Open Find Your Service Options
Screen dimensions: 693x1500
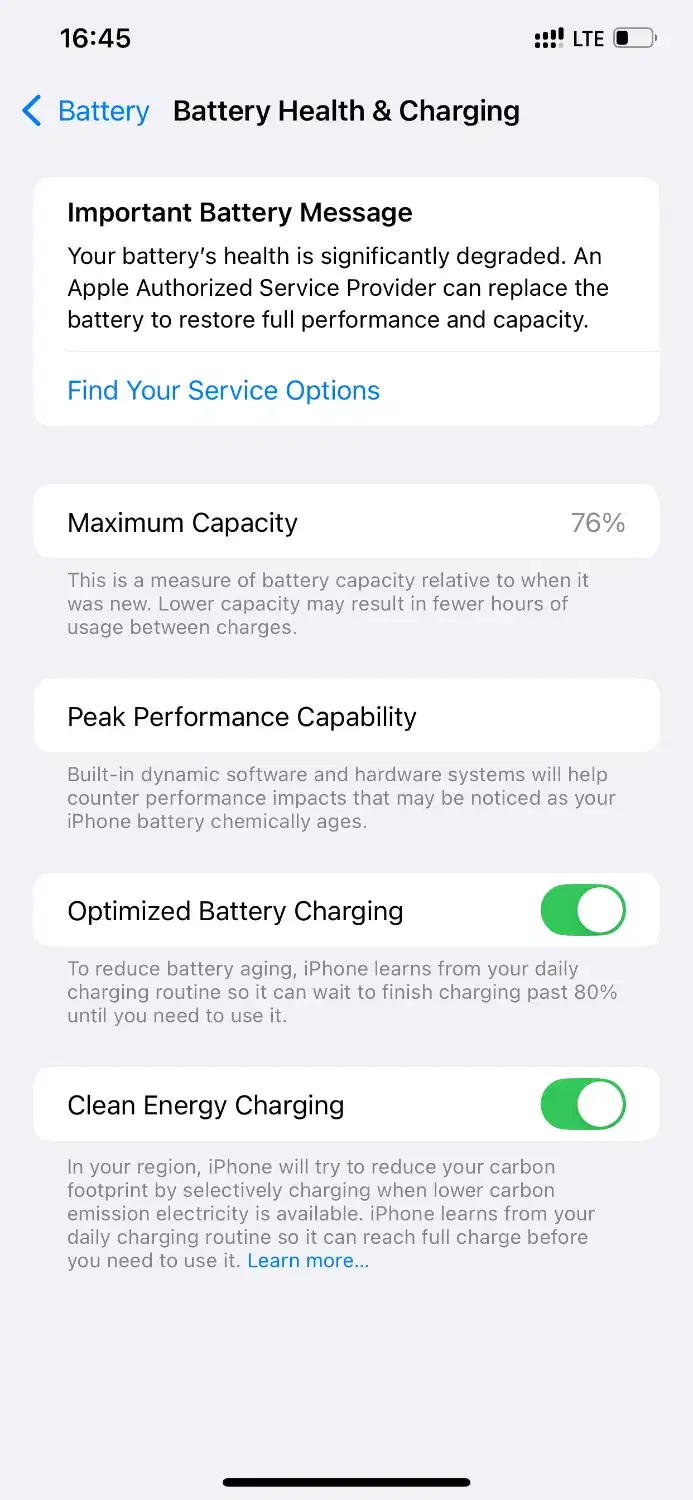click(x=223, y=390)
